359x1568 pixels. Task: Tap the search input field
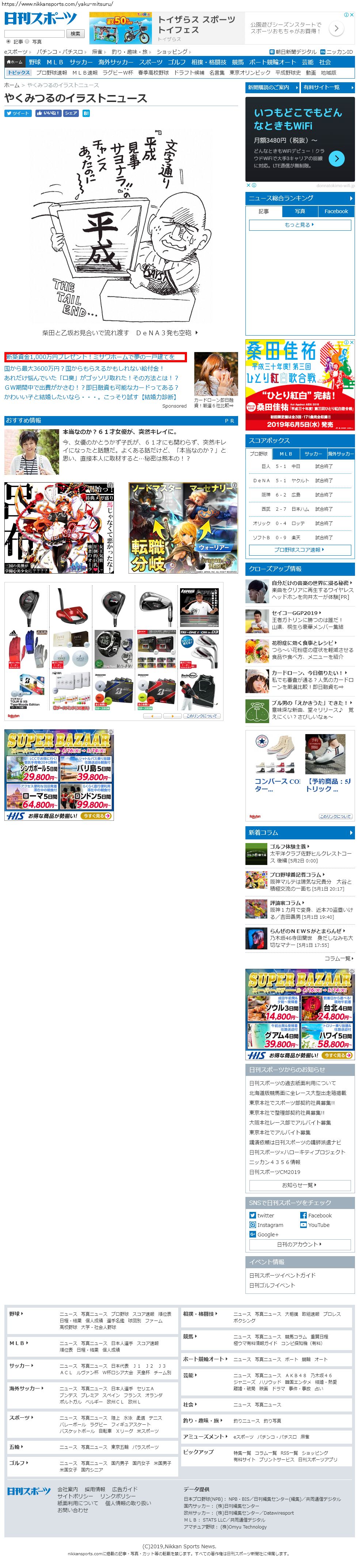point(35,34)
